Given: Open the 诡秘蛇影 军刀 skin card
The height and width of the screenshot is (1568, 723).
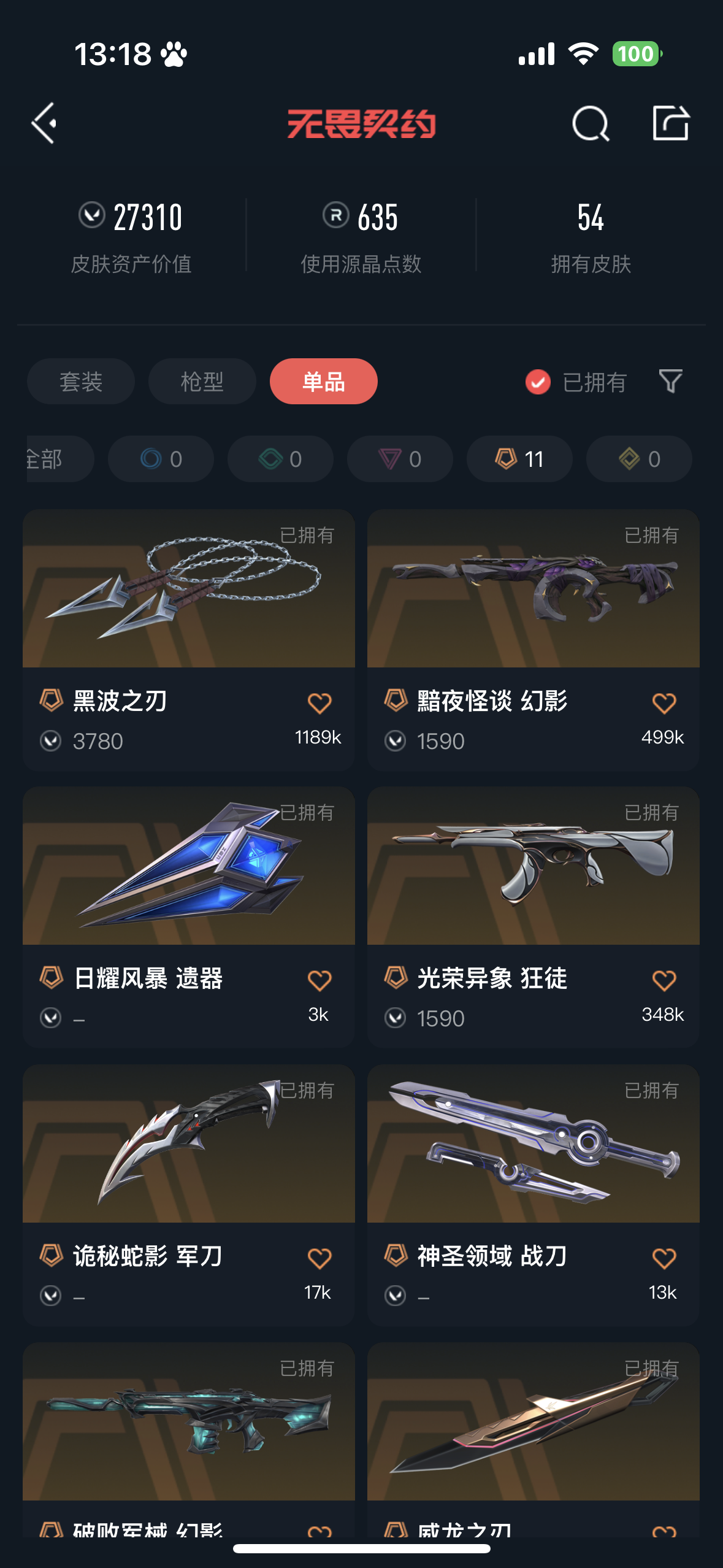Looking at the screenshot, I should pos(188,1144).
